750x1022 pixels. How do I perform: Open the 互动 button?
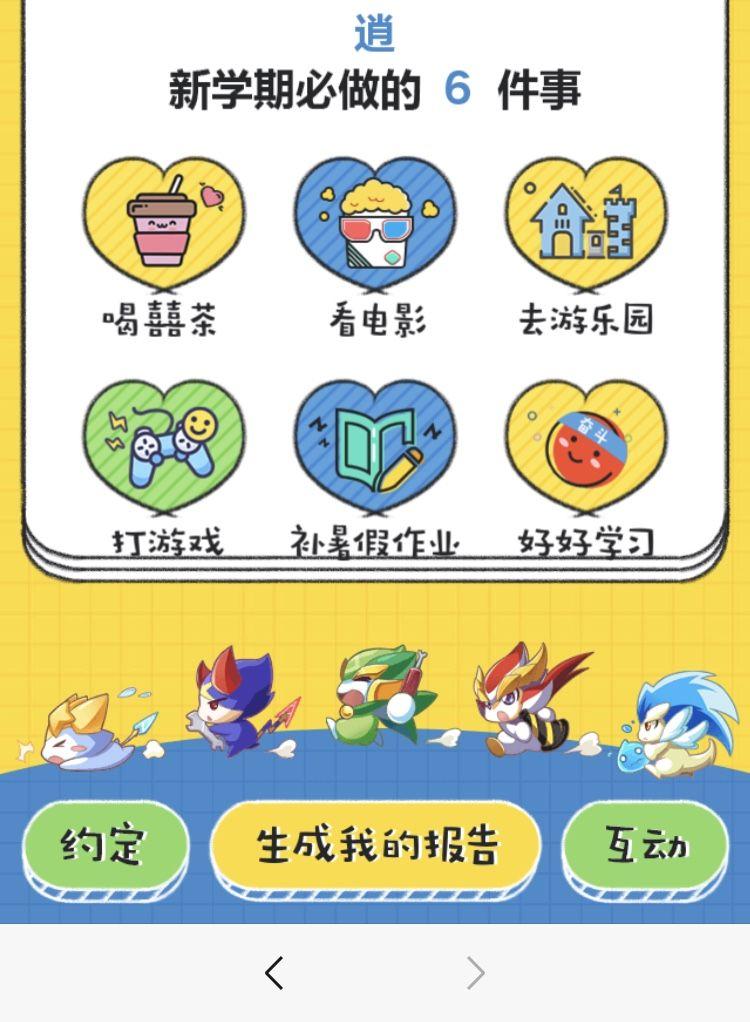(646, 845)
